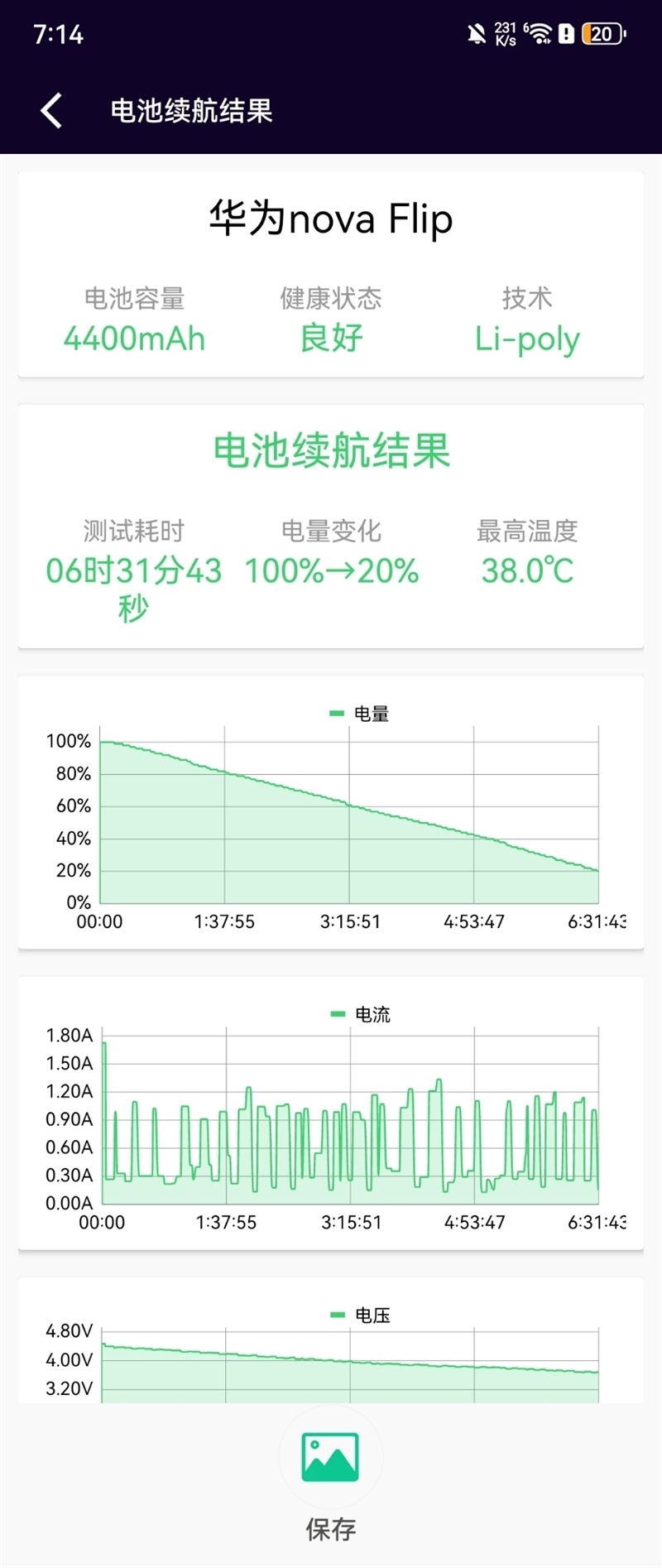Tap the battery indicator showing 20

pos(602,33)
